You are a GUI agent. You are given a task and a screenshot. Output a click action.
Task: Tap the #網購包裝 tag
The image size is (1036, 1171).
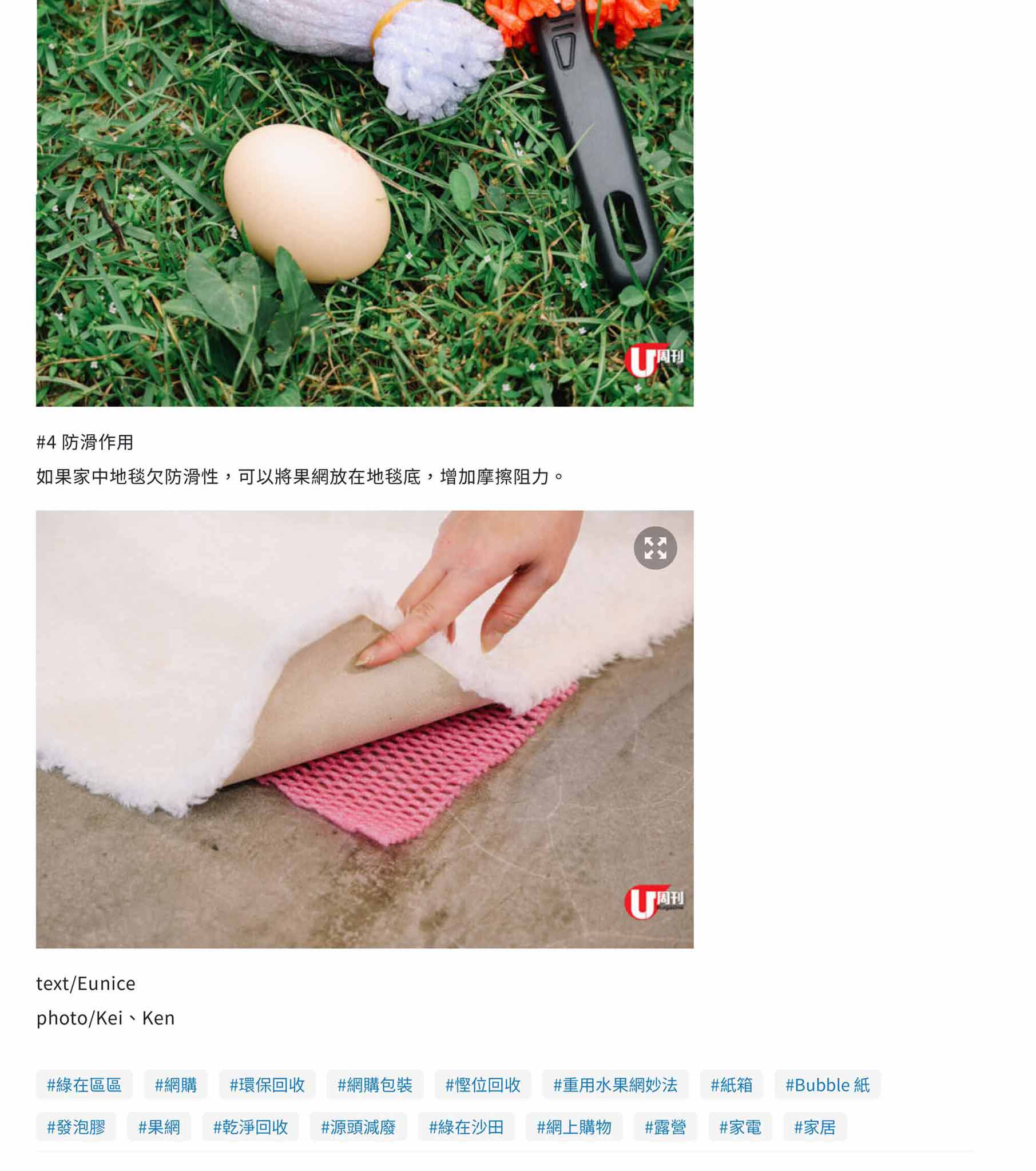click(375, 1084)
